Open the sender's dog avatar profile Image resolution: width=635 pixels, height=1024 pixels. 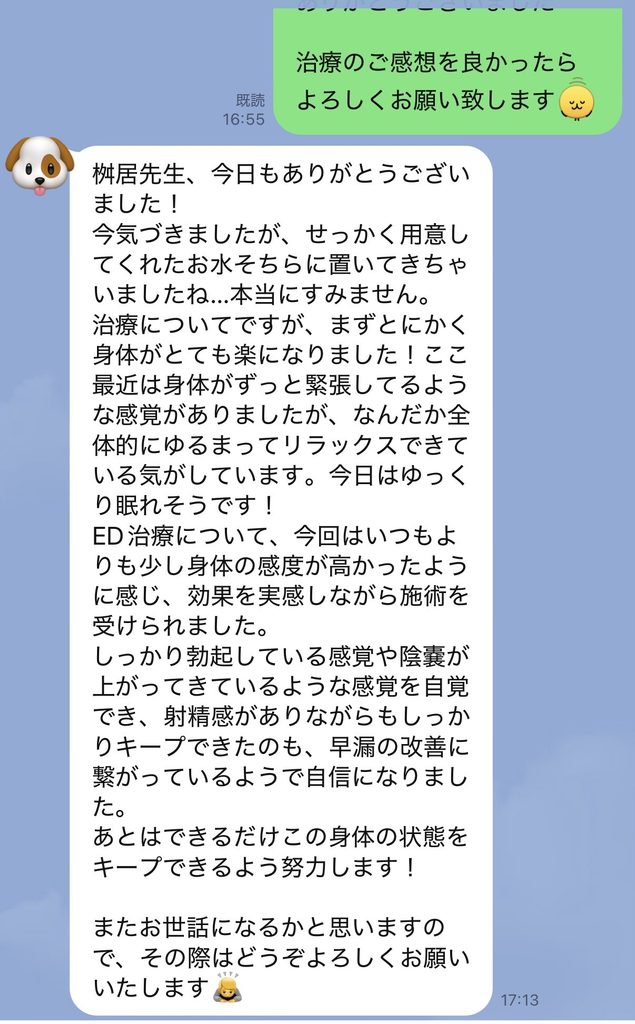click(40, 166)
